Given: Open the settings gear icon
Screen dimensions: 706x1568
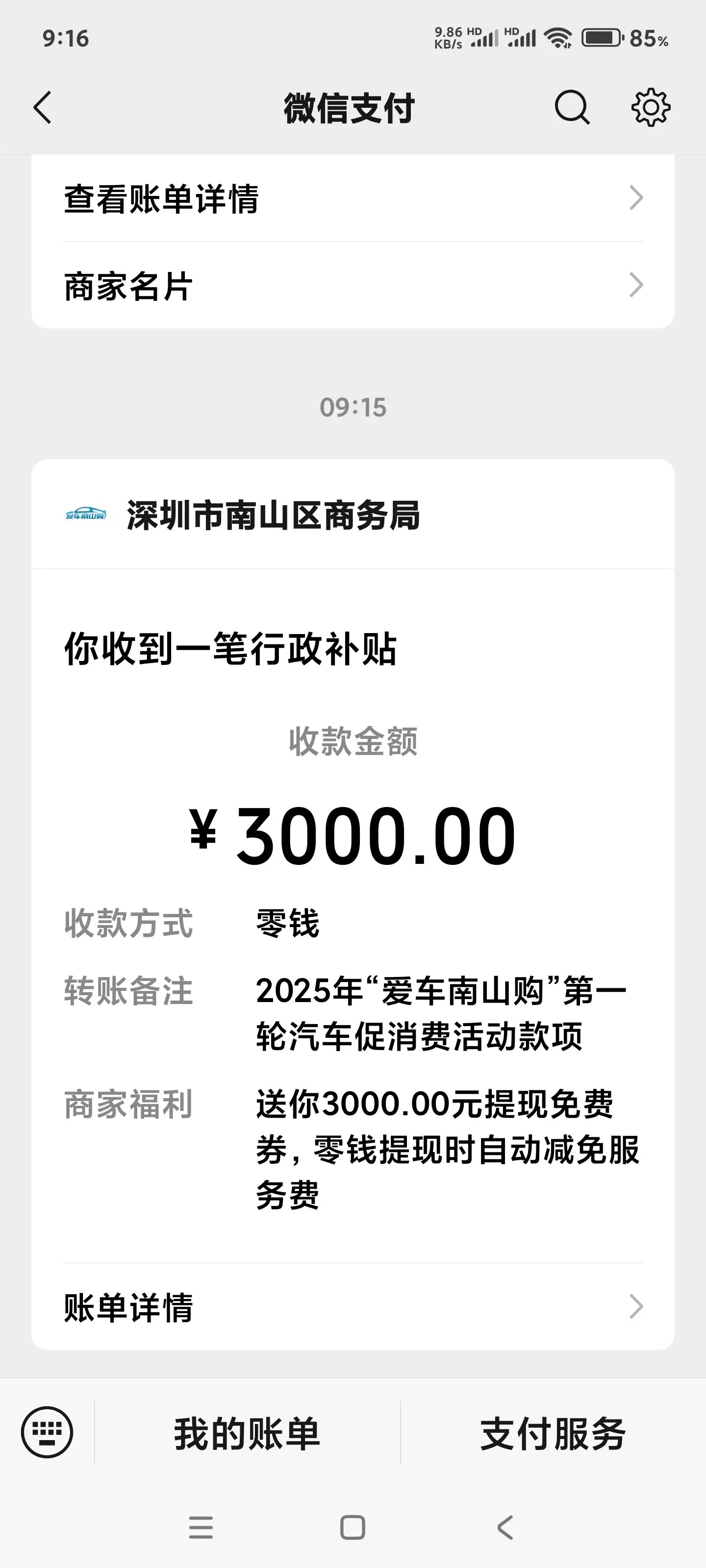Looking at the screenshot, I should [x=650, y=108].
